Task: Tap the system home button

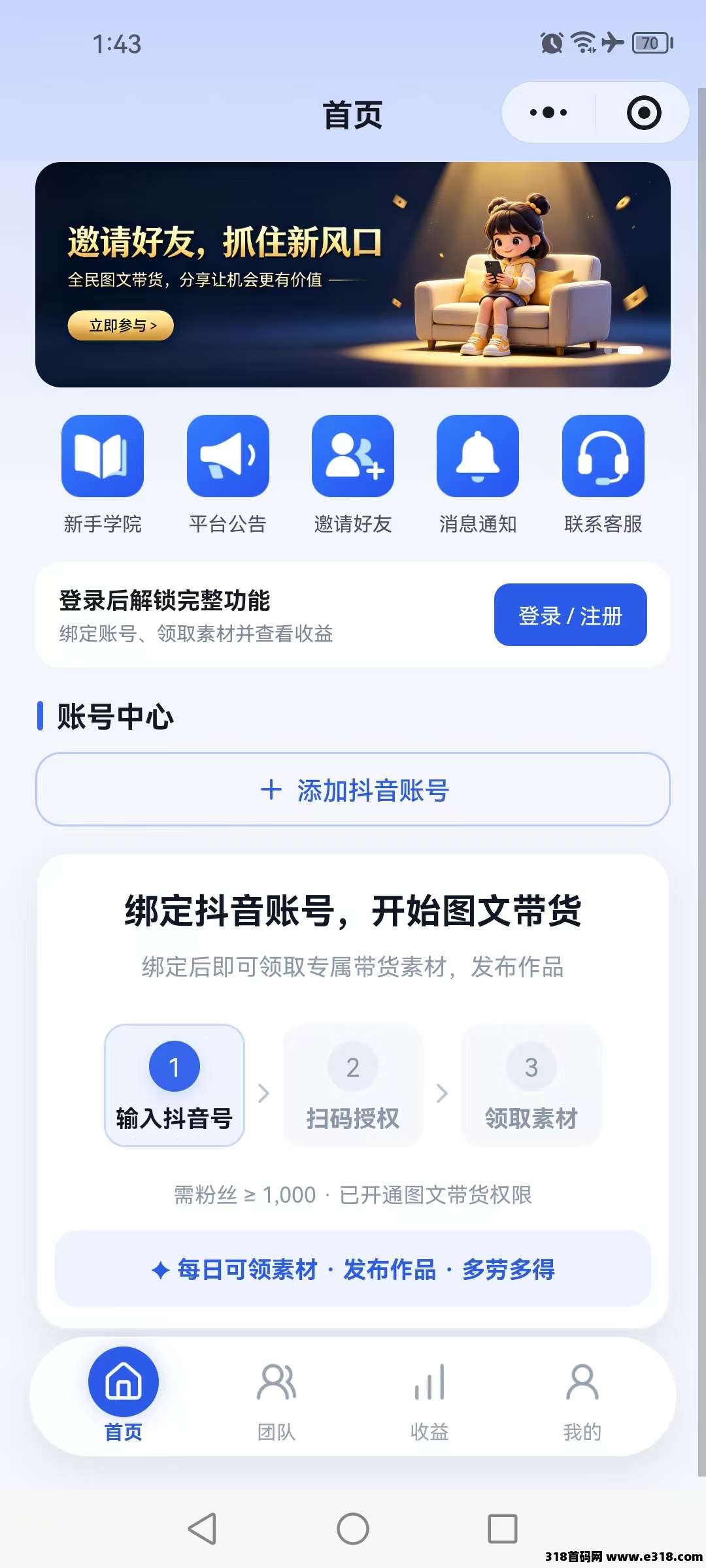Action: [353, 1528]
